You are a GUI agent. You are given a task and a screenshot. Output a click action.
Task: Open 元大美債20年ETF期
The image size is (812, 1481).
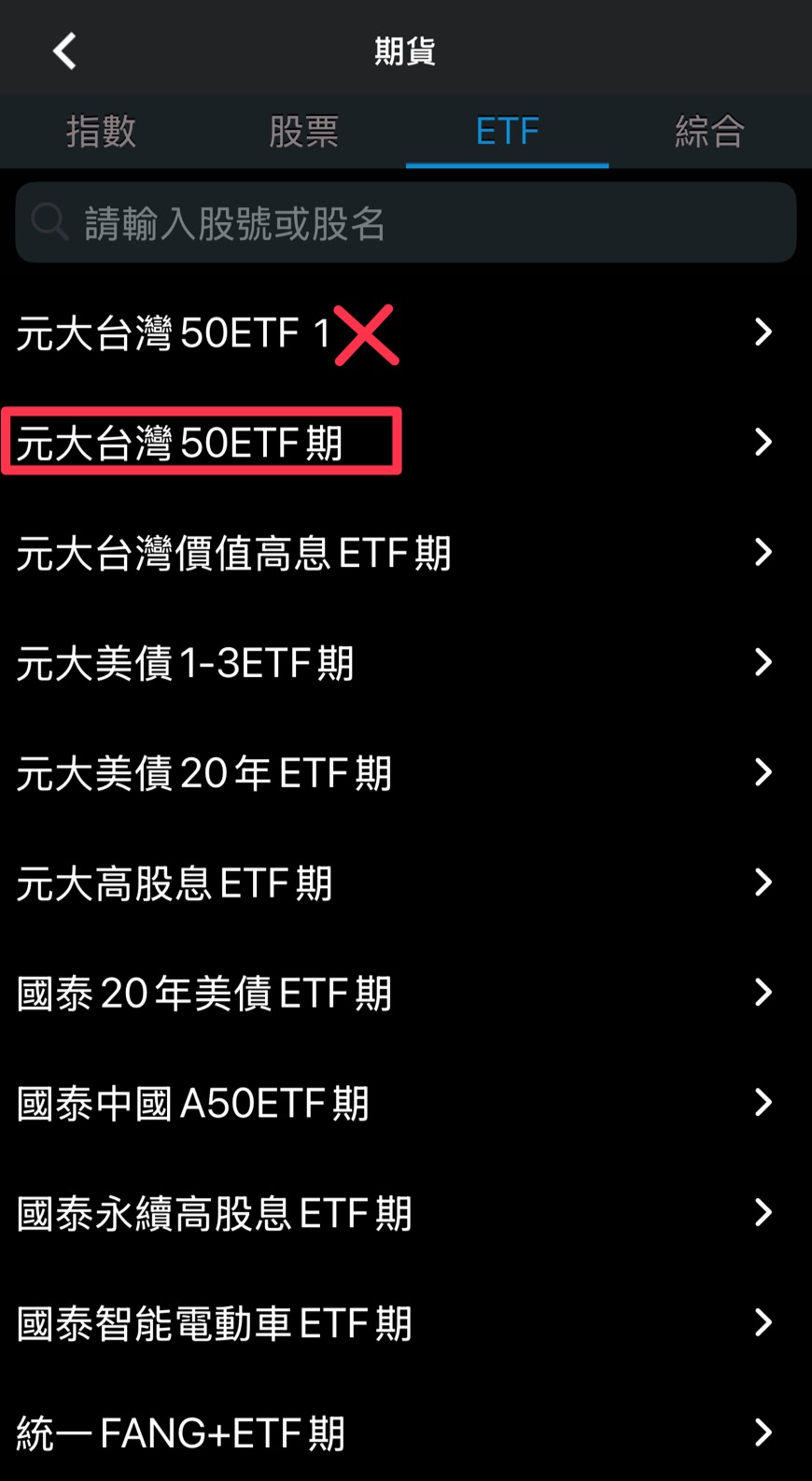pos(406,772)
